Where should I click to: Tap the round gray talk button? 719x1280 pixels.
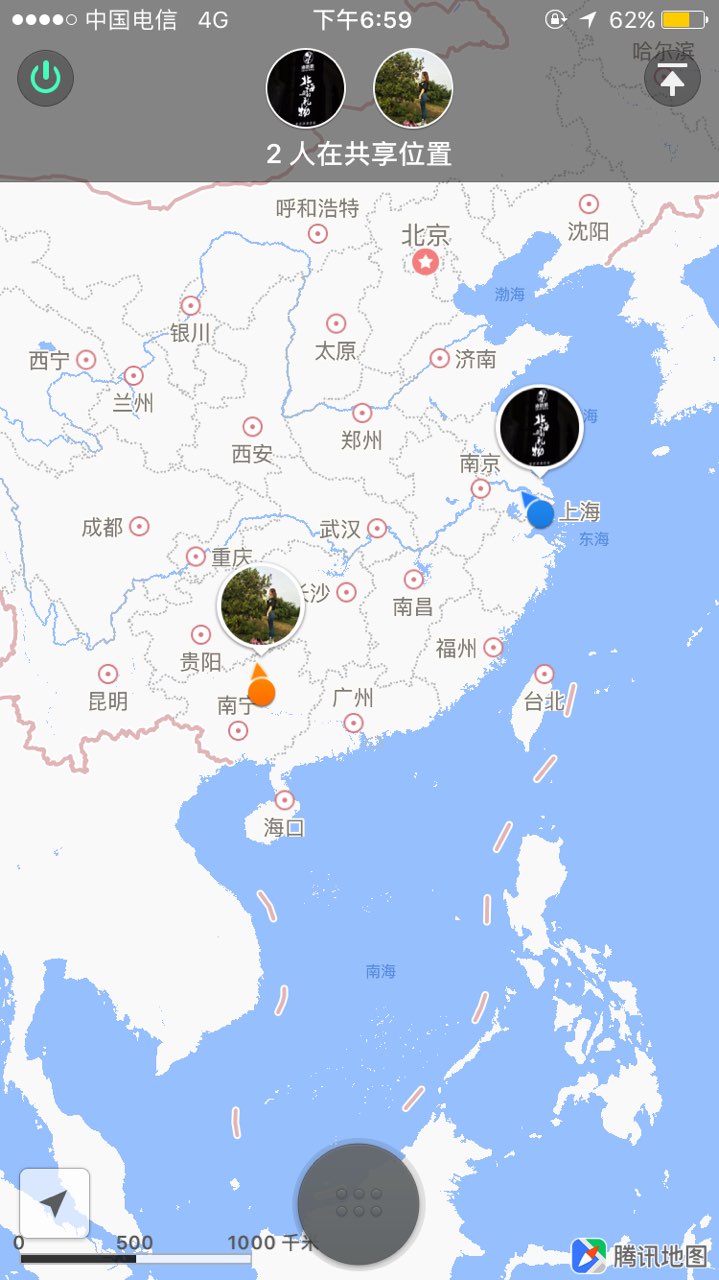(358, 1203)
